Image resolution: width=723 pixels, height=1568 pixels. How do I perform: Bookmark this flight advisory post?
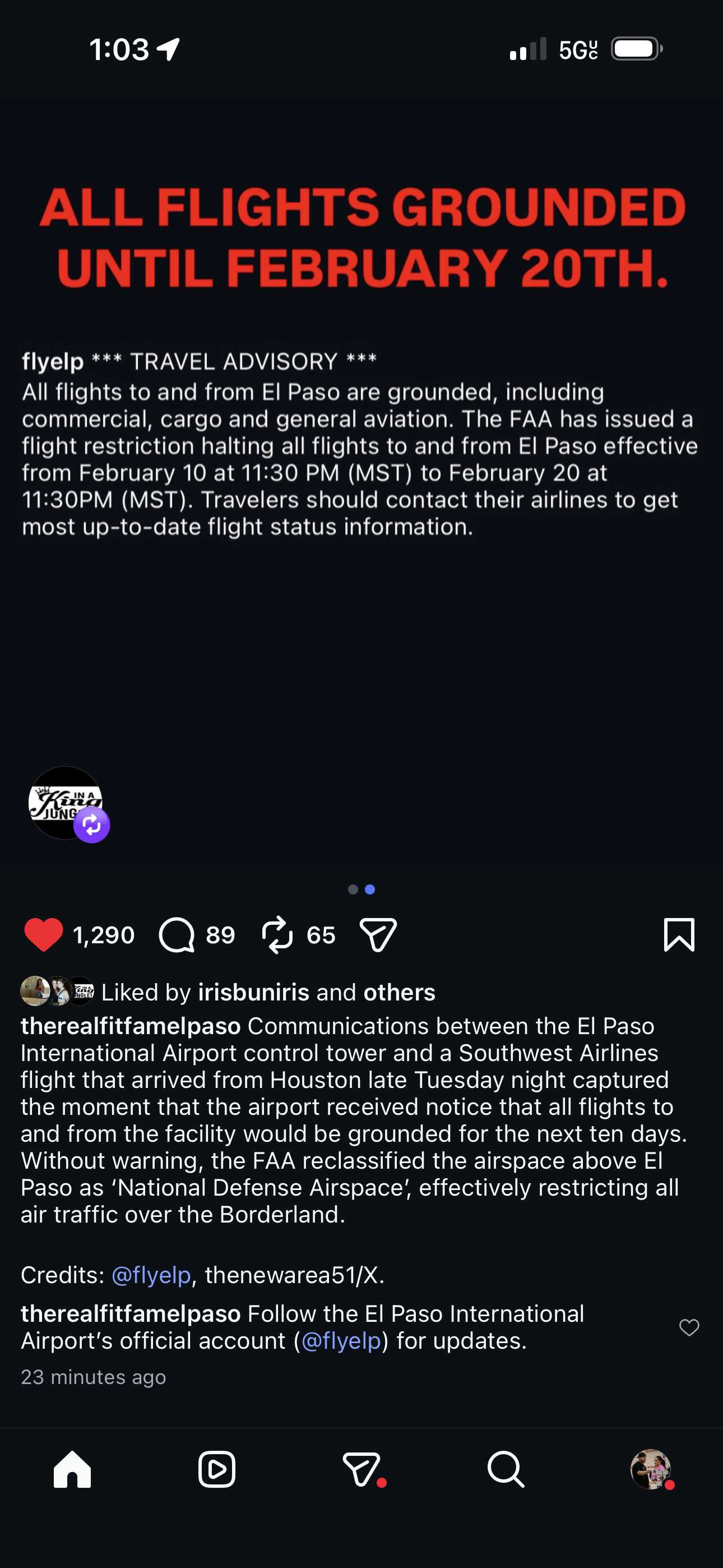click(679, 934)
